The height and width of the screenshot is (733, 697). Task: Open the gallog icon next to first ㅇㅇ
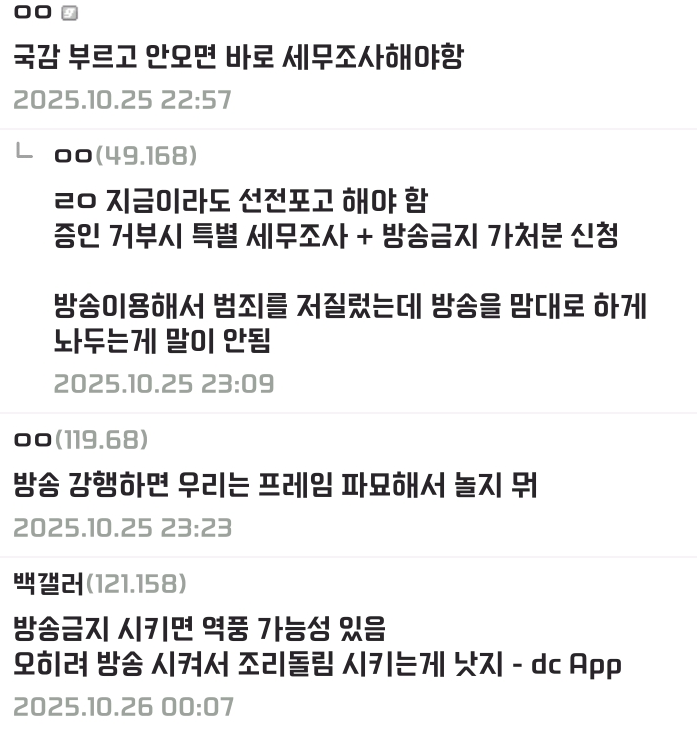[x=69, y=13]
